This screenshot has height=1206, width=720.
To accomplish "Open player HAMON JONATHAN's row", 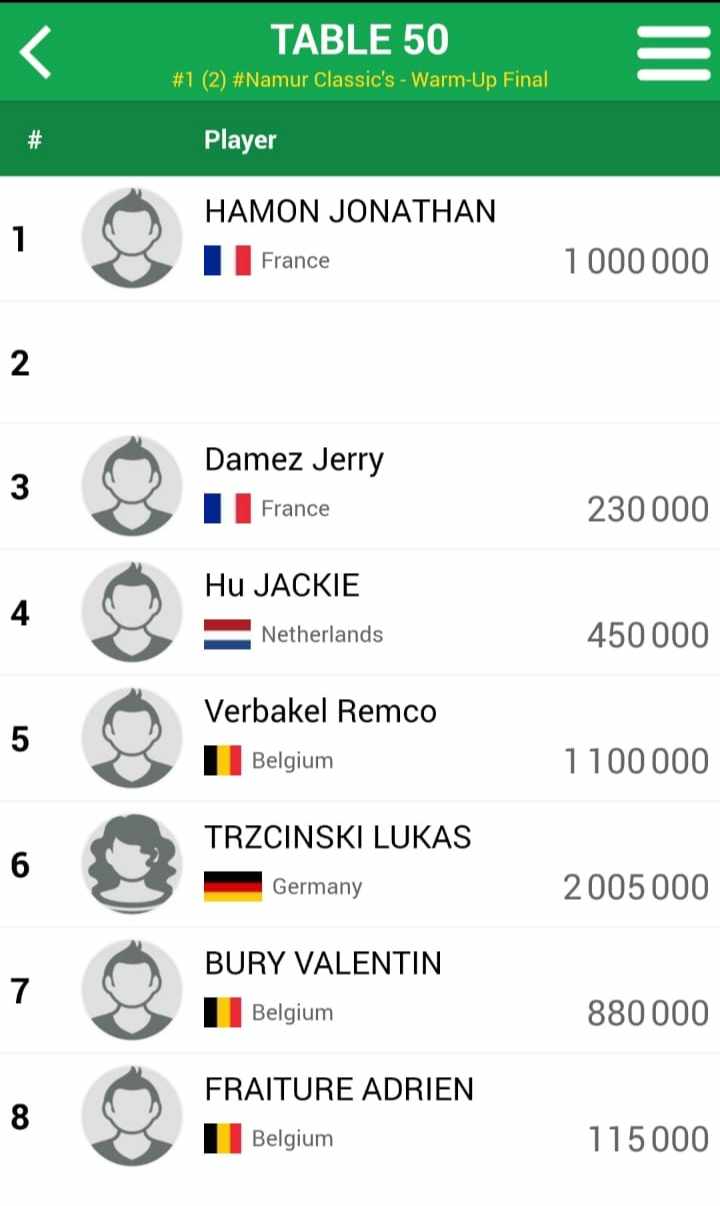I will click(x=360, y=238).
